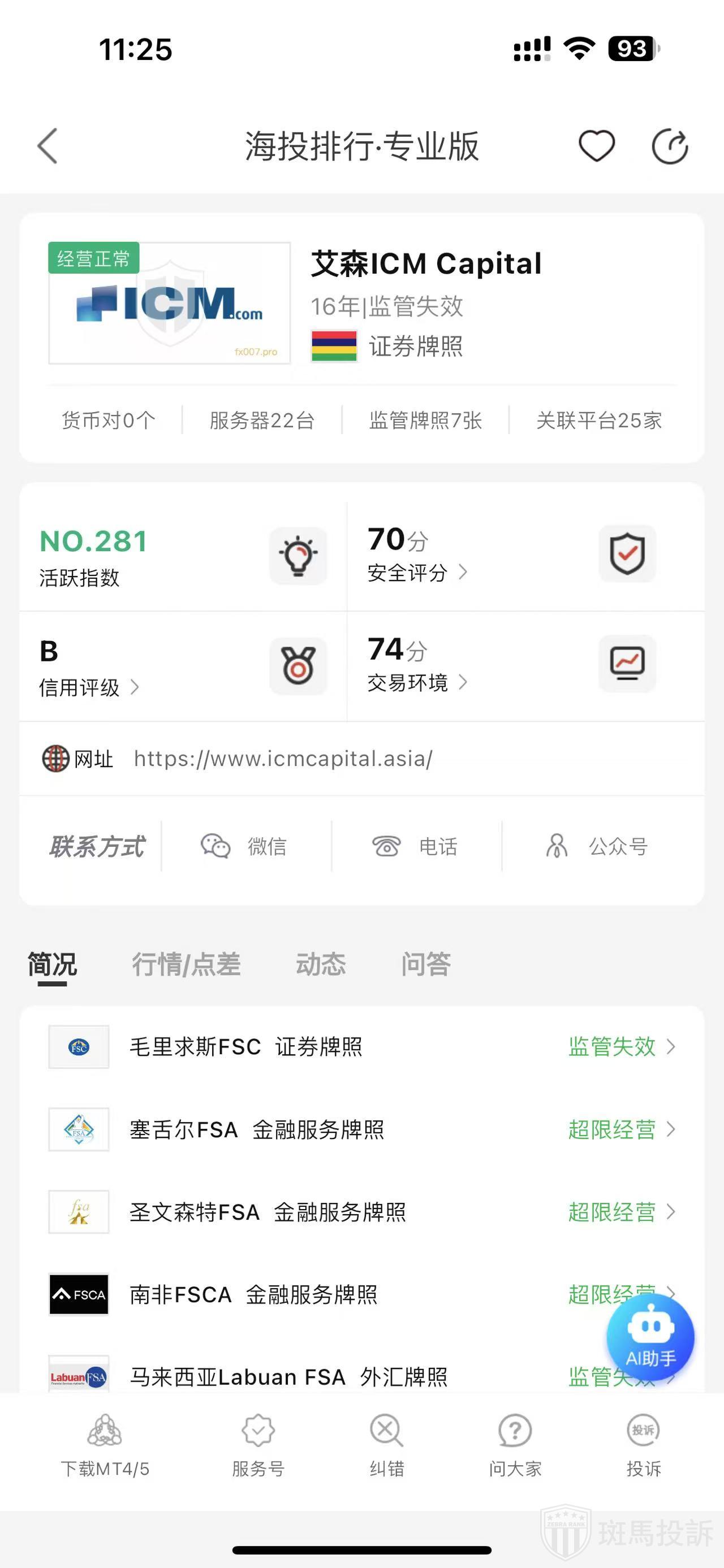Favorite this broker with the heart icon
This screenshot has height=1568, width=724.
(x=596, y=146)
